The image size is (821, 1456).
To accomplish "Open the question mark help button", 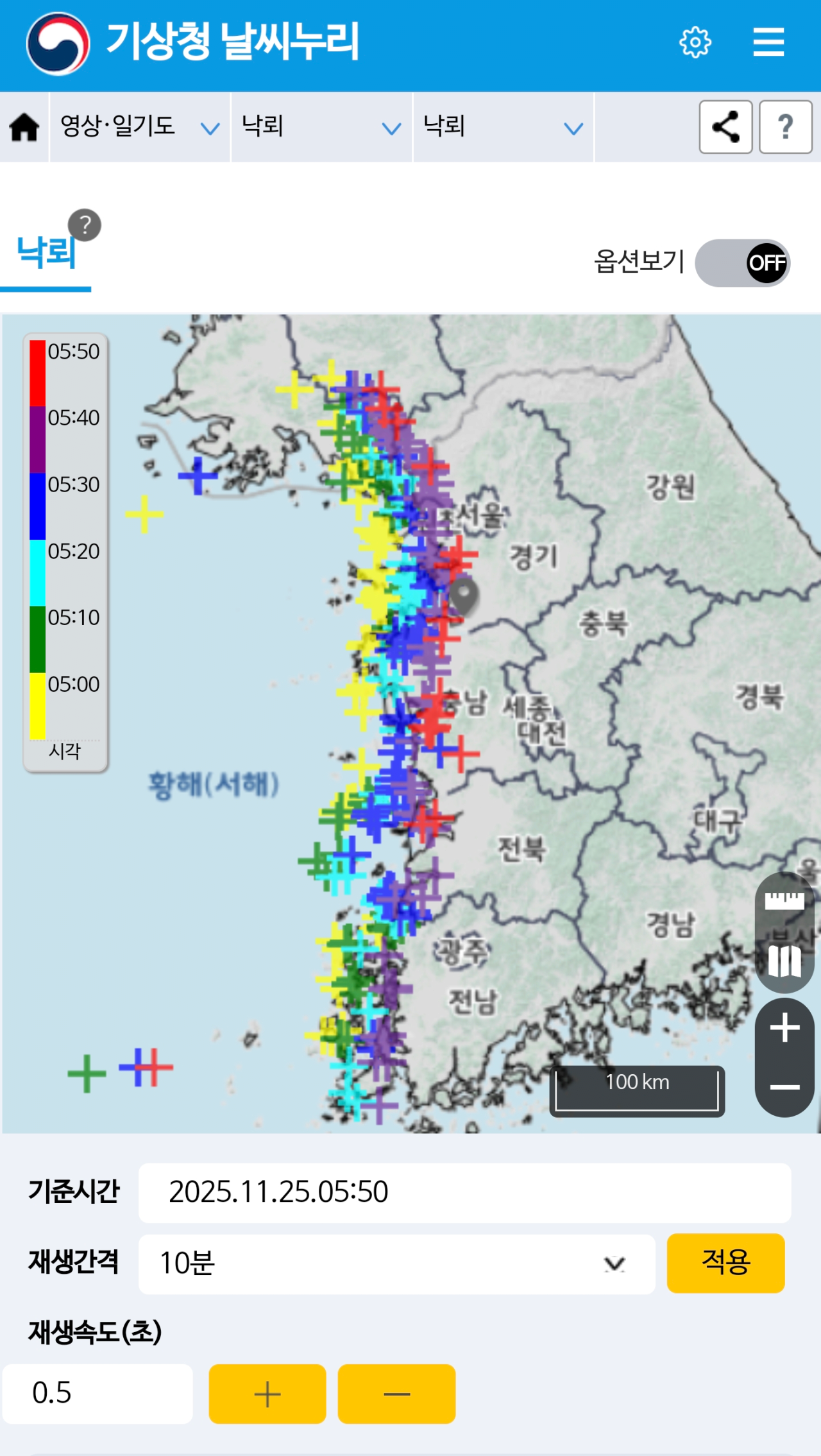I will tap(786, 126).
